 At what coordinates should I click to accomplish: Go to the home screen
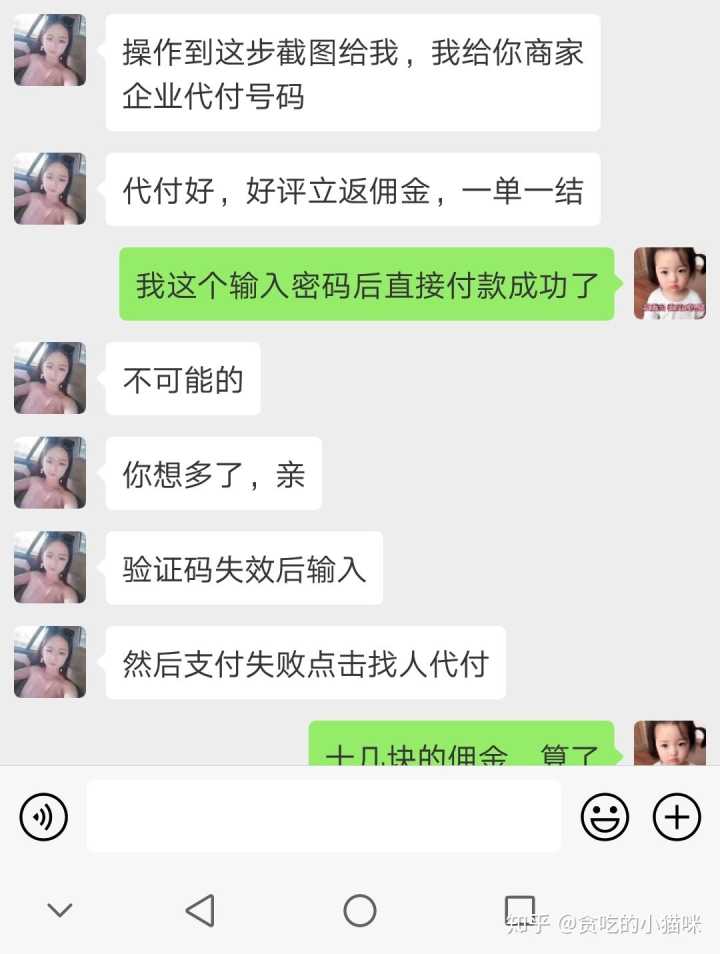click(360, 910)
